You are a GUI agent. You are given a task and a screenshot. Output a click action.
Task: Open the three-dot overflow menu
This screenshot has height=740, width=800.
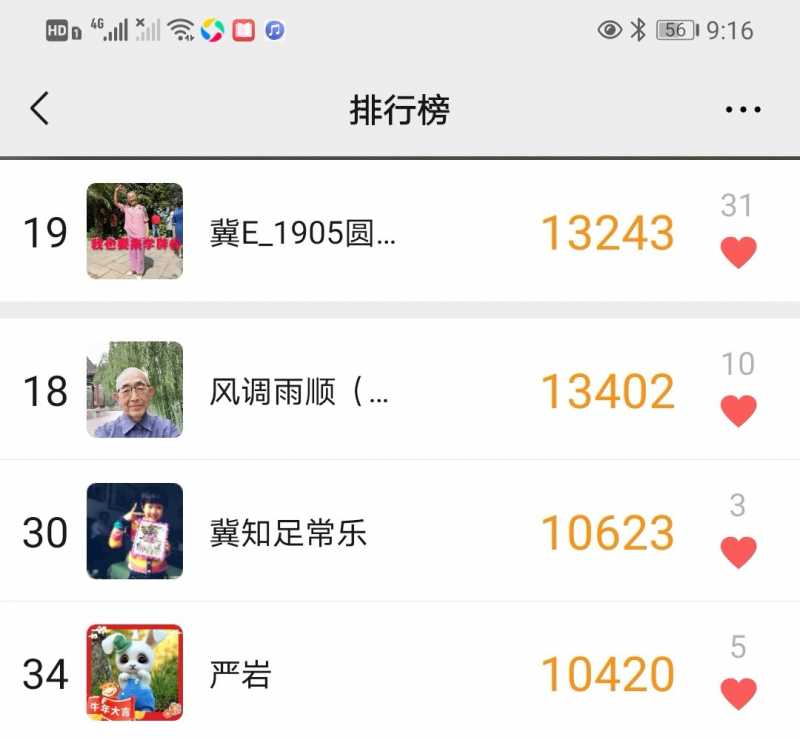(x=743, y=110)
